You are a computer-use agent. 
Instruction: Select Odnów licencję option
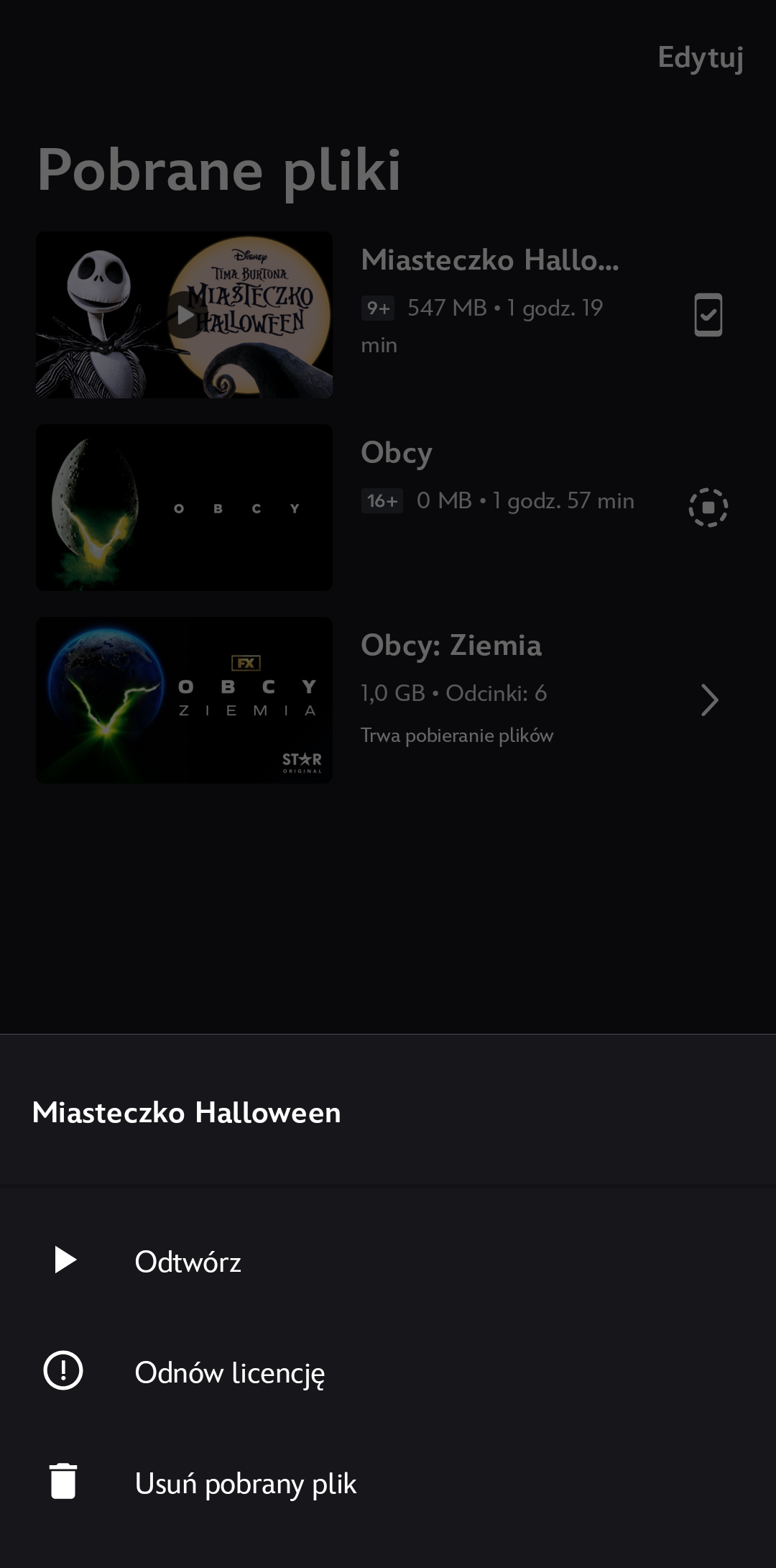click(229, 1372)
